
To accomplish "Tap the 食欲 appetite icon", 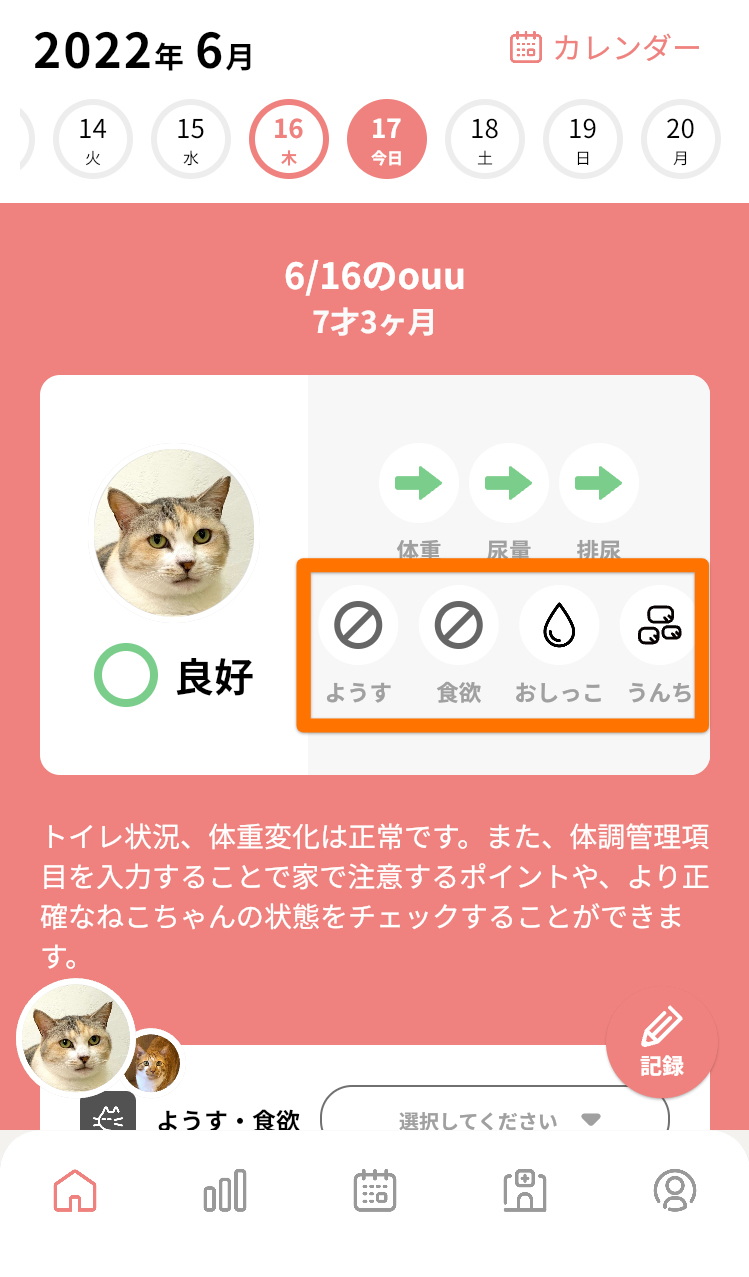I will click(x=459, y=627).
